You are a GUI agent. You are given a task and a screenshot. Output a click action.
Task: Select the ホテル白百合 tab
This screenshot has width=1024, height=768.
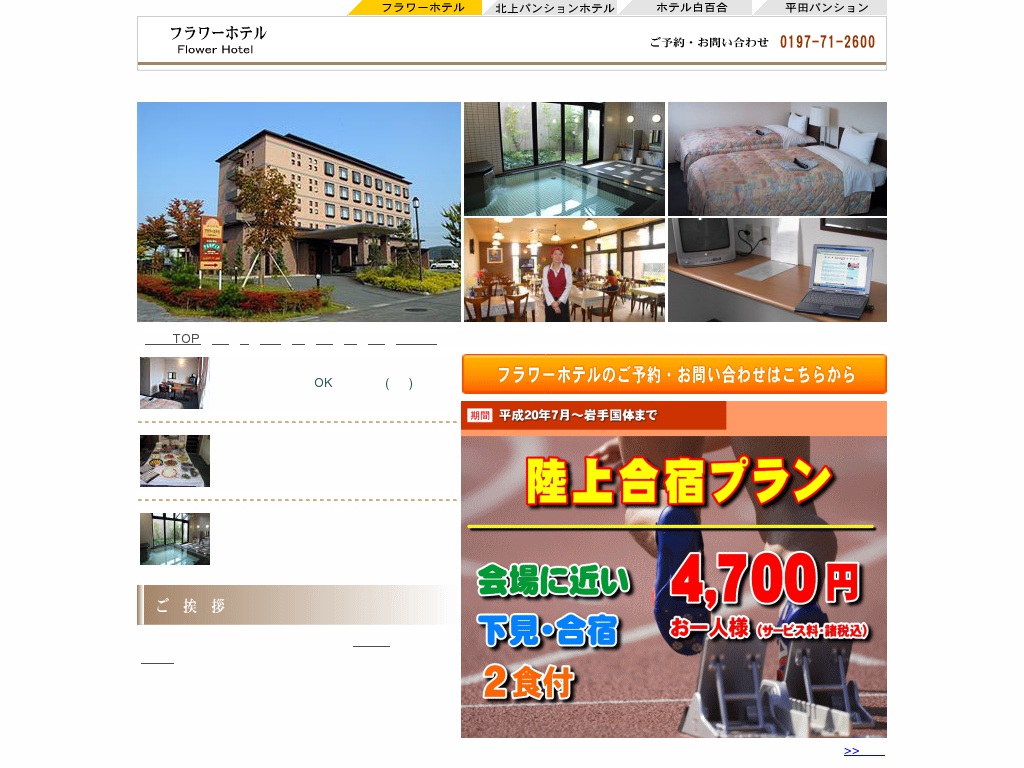(x=690, y=8)
